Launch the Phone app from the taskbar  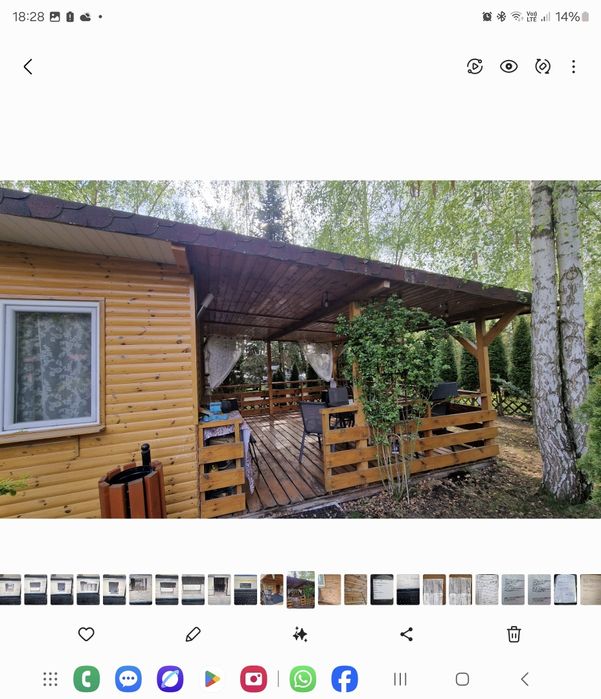86,679
